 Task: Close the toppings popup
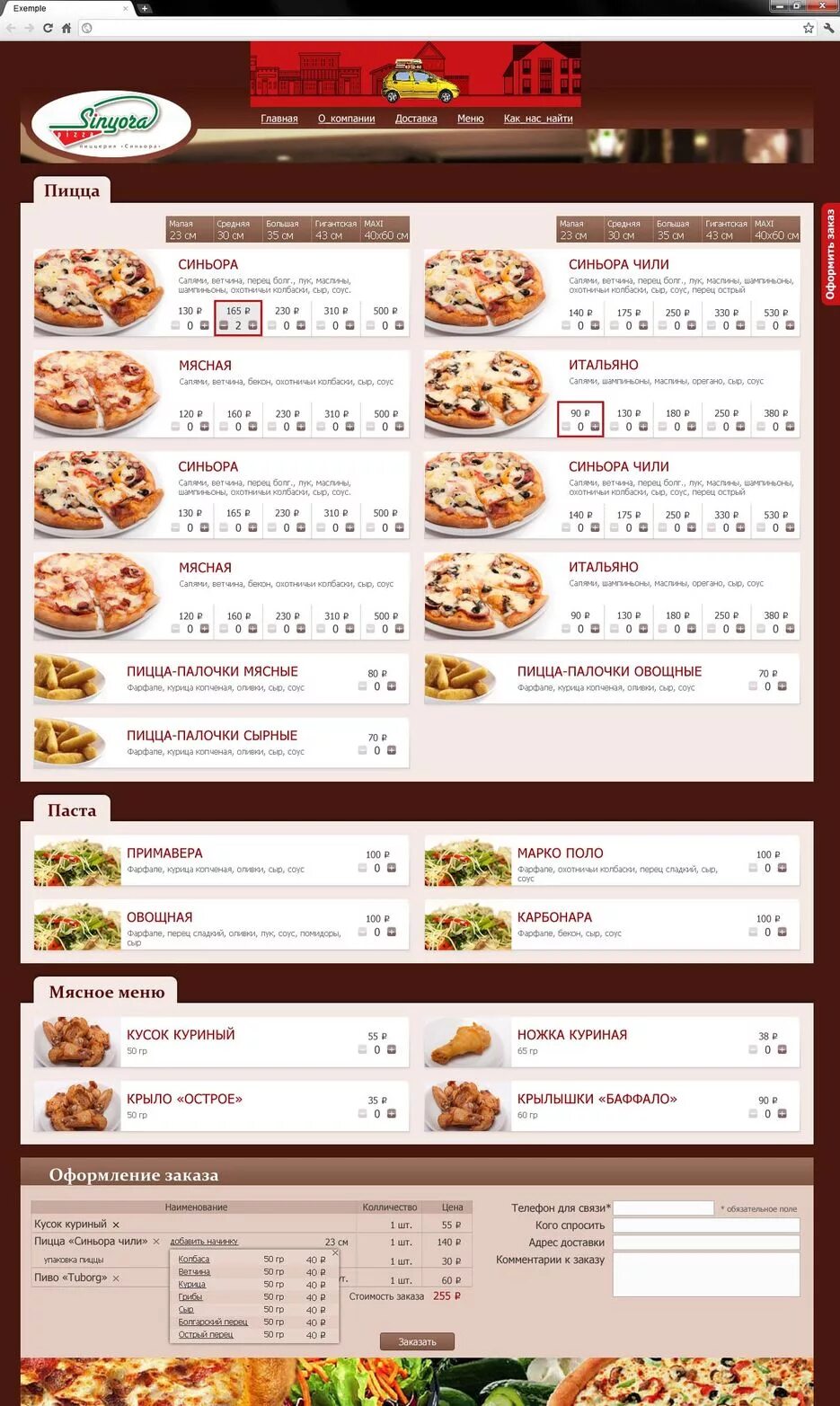point(335,1252)
